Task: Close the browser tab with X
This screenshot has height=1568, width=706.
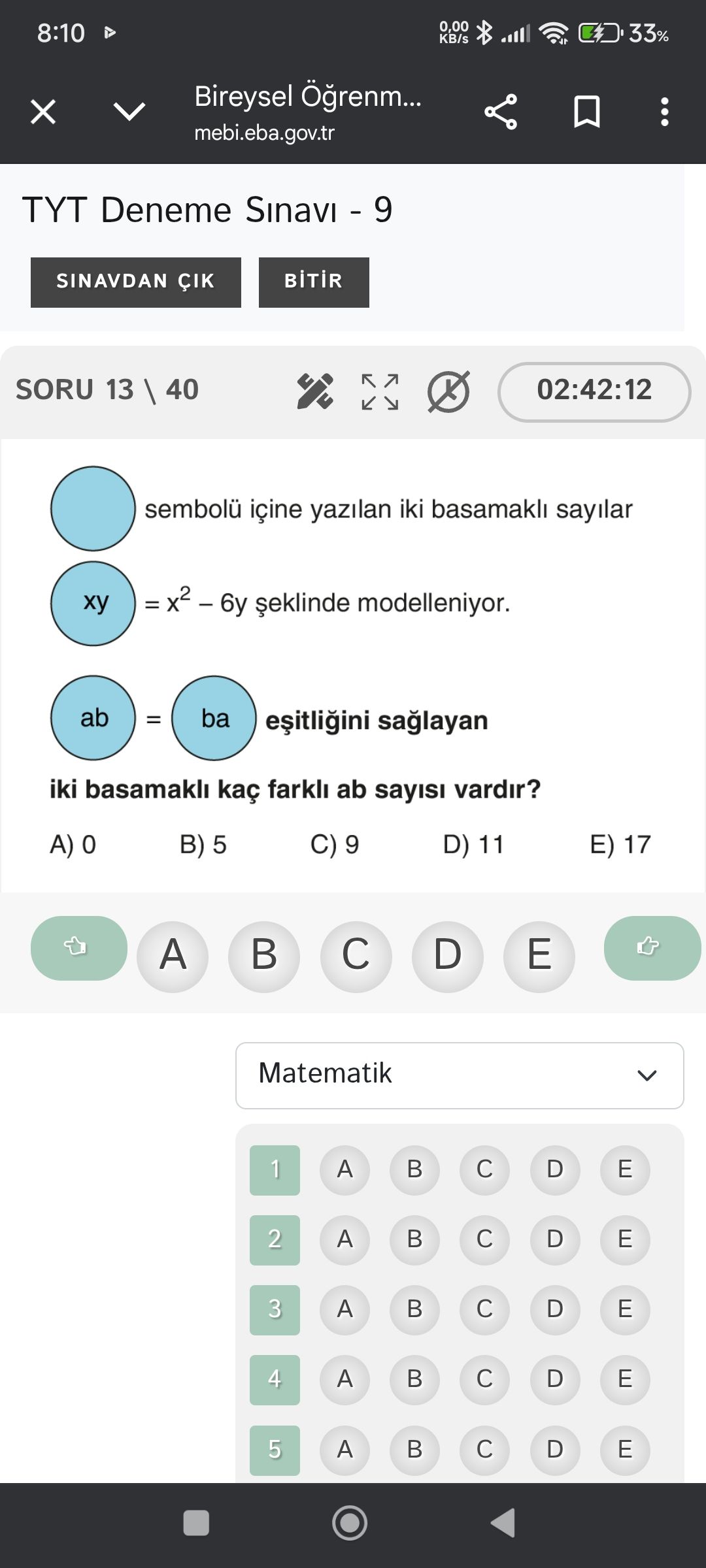Action: pyautogui.click(x=43, y=112)
